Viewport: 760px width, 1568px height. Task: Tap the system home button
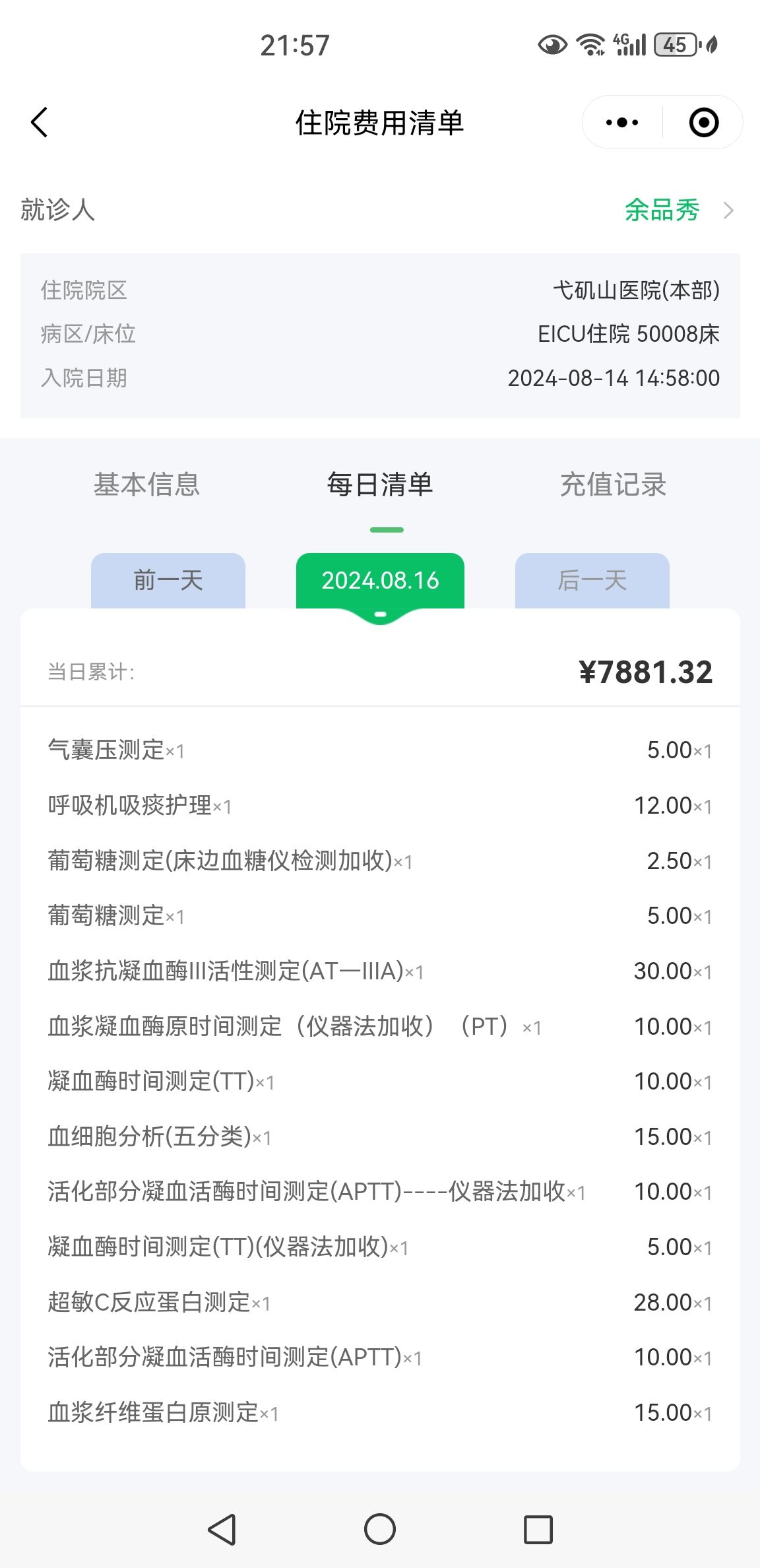[x=380, y=1529]
